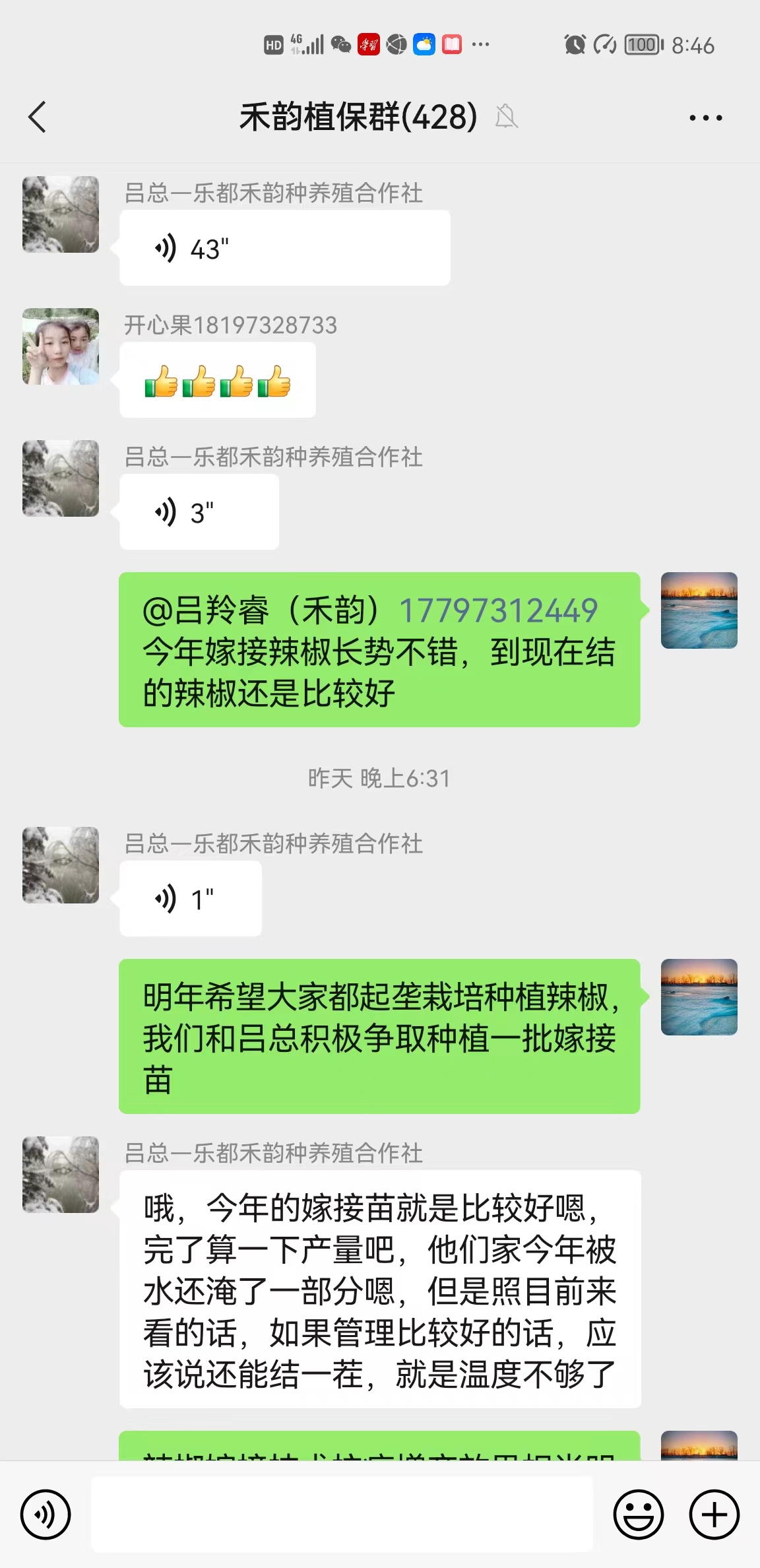Open 吕总's avatar beside the 43-second voice message
The image size is (760, 1568).
(x=61, y=214)
